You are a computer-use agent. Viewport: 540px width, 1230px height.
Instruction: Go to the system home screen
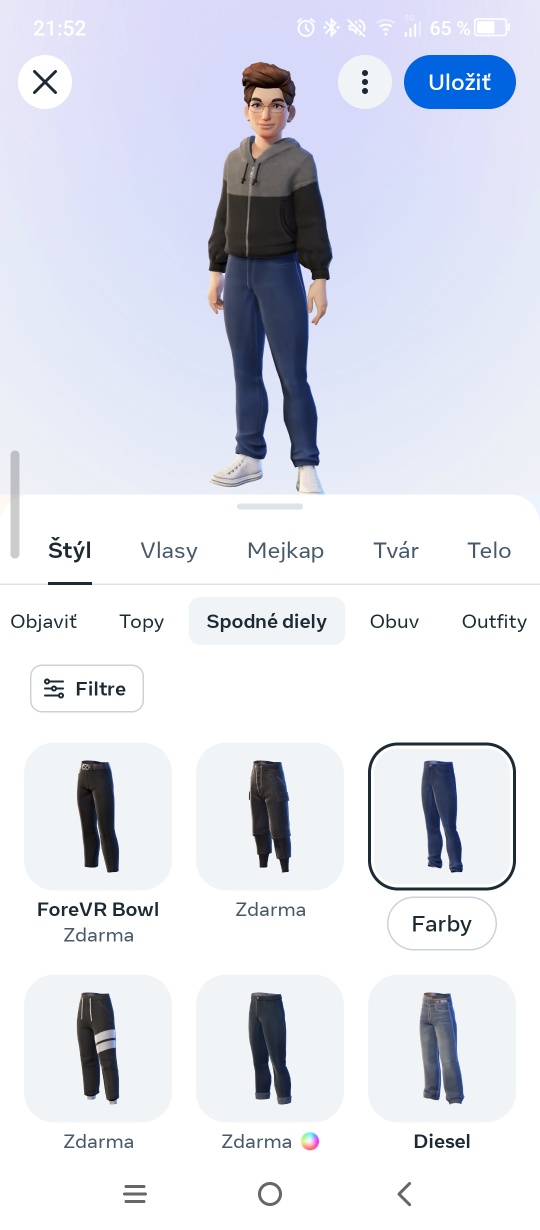(x=270, y=1193)
